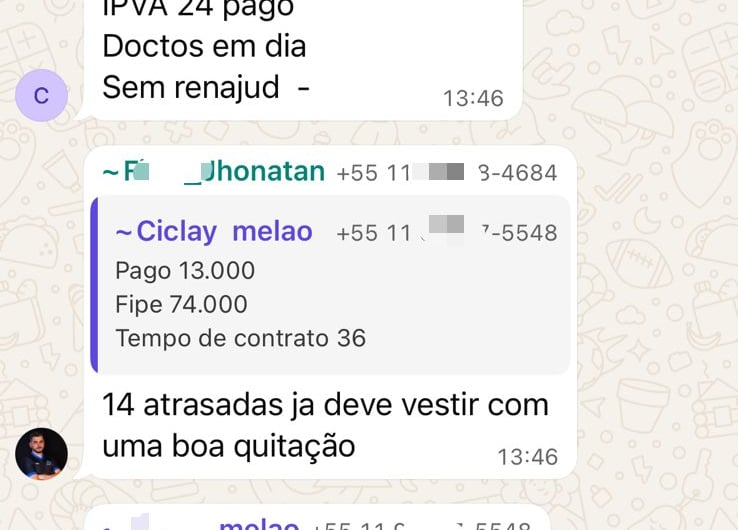Open the profile photo beside the 14 atrasadas message

(41, 453)
